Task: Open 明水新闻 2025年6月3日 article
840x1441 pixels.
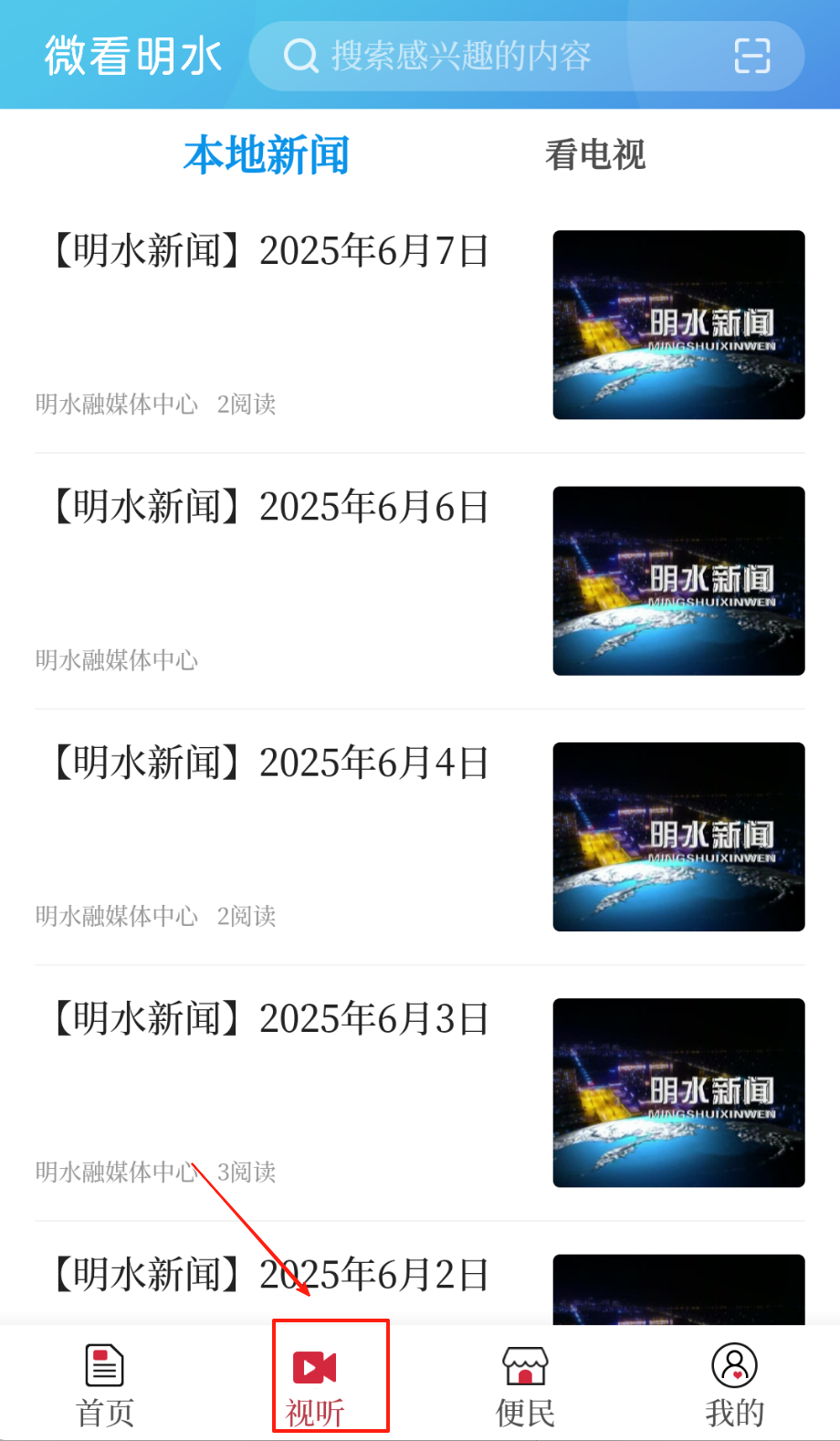Action: 272,1018
